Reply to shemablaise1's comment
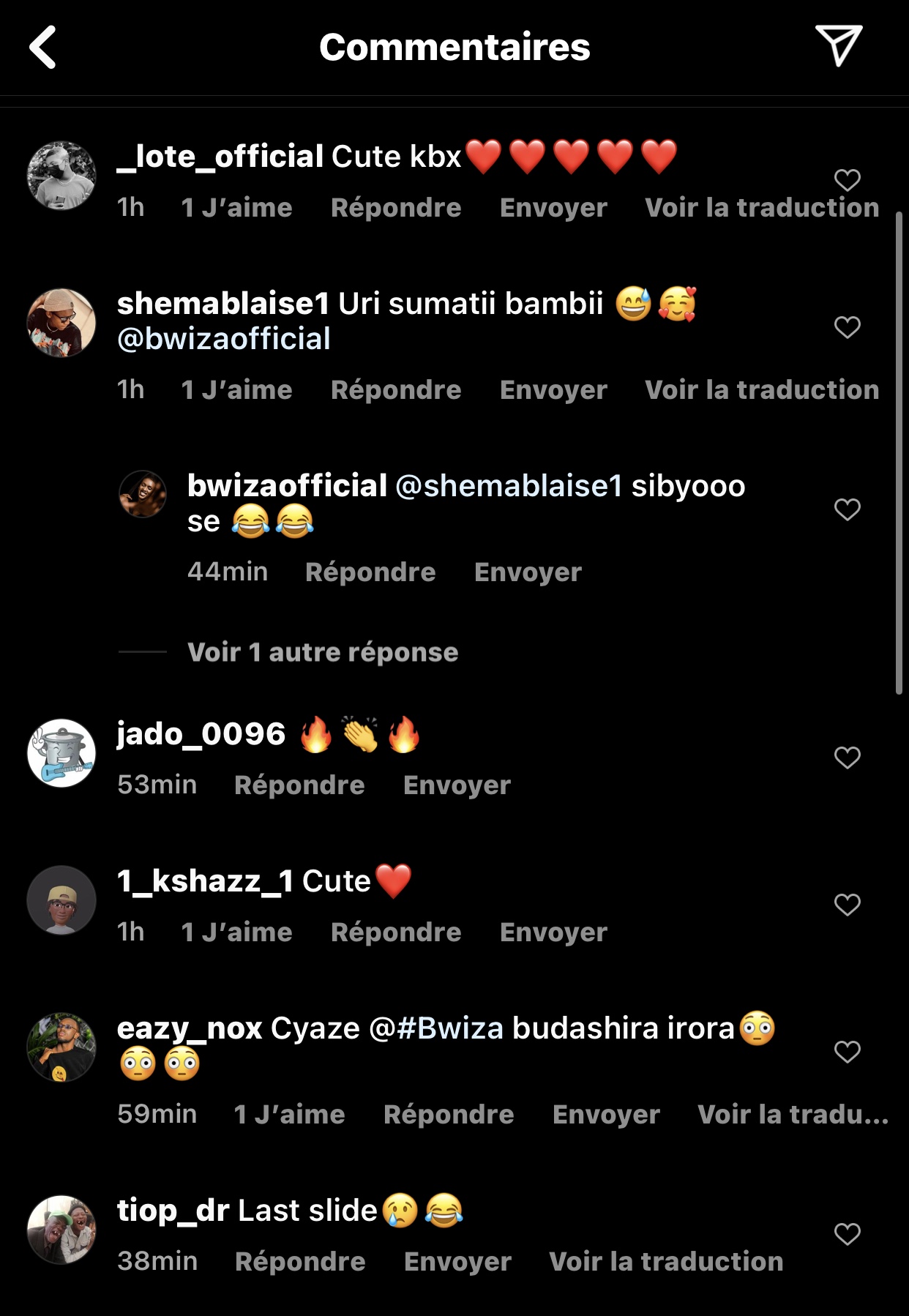Viewport: 909px width, 1316px height. (395, 390)
